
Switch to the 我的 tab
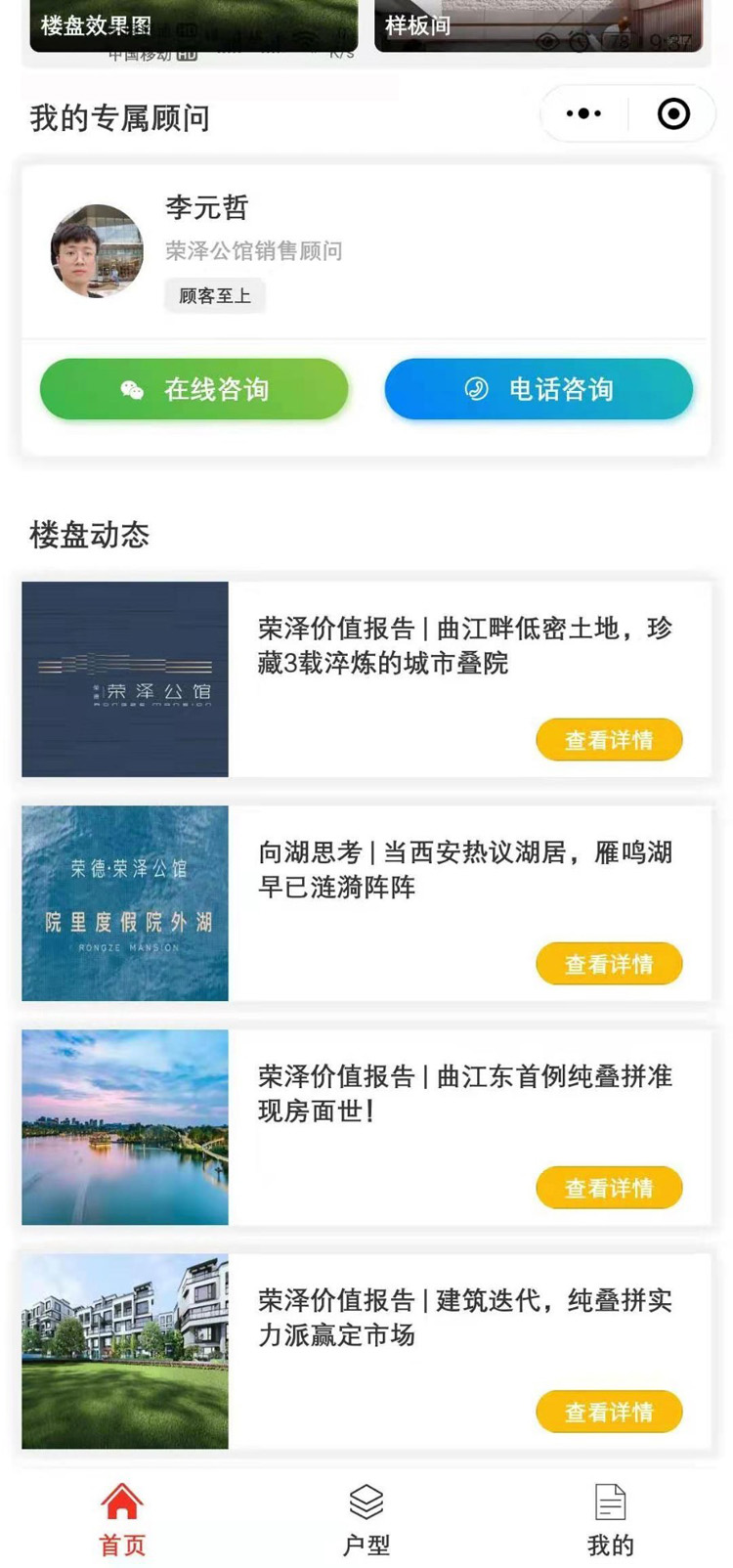(611, 1519)
